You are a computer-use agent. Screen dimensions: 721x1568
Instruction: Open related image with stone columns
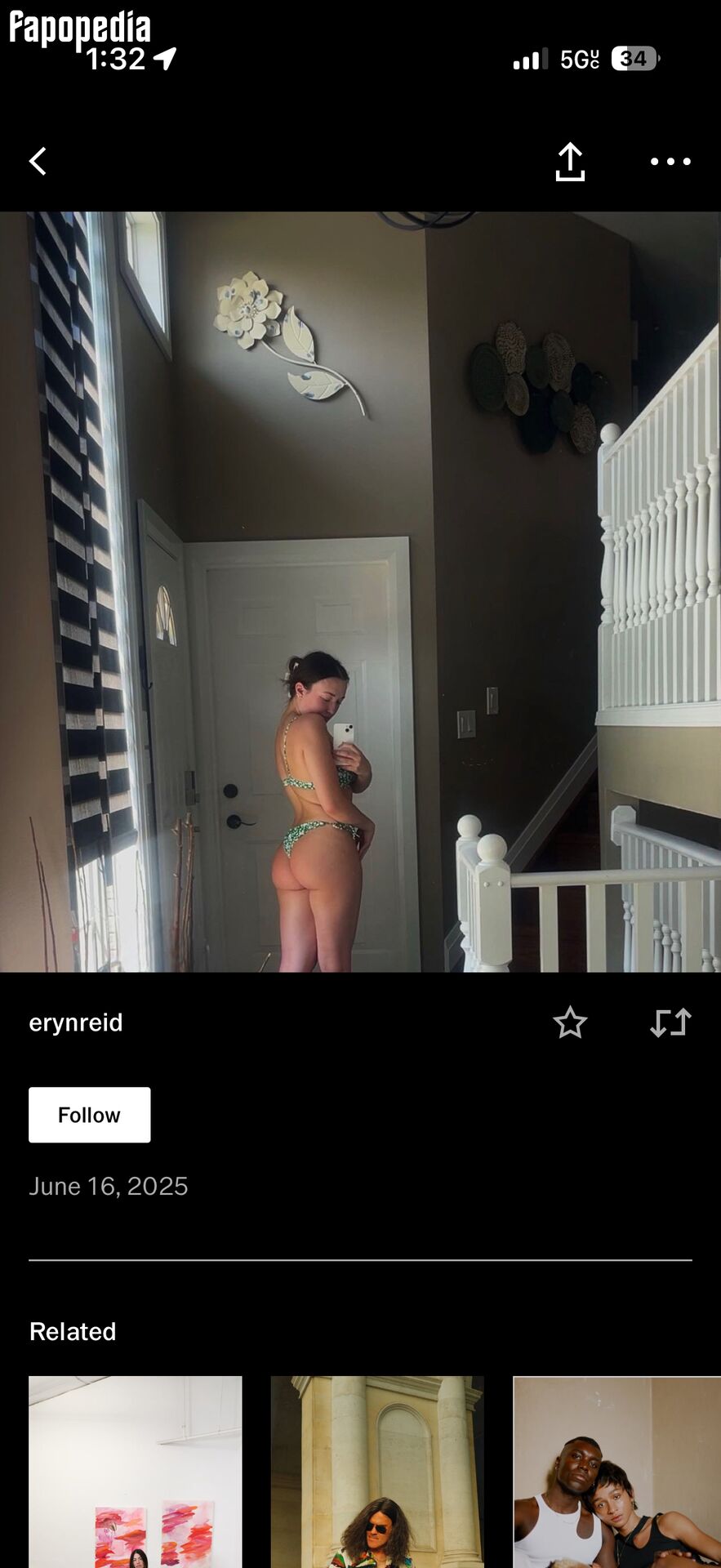377,1472
